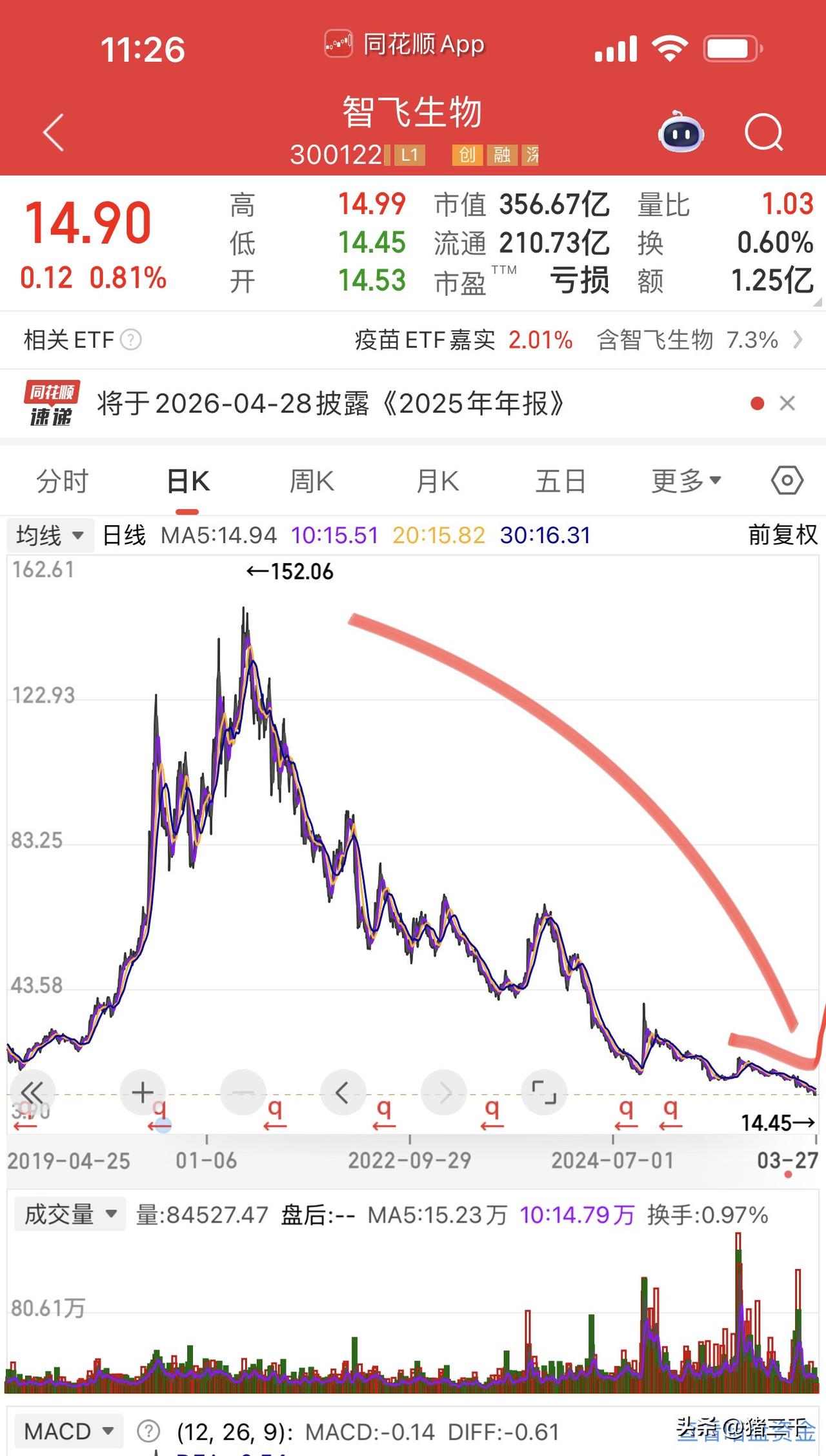Switch to the 分时 tab
Viewport: 826px width, 1456px height.
coord(61,481)
